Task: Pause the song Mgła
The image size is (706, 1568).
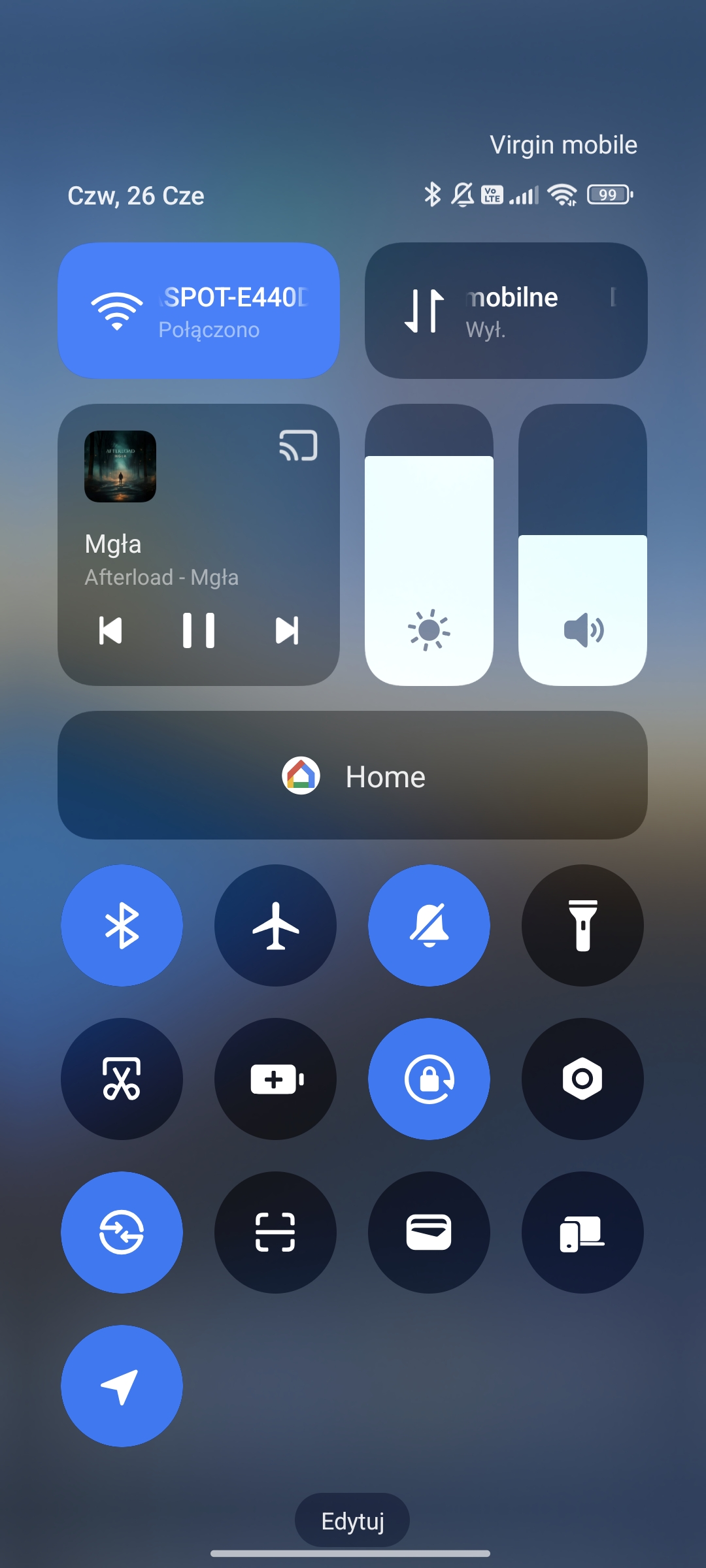Action: 199,630
